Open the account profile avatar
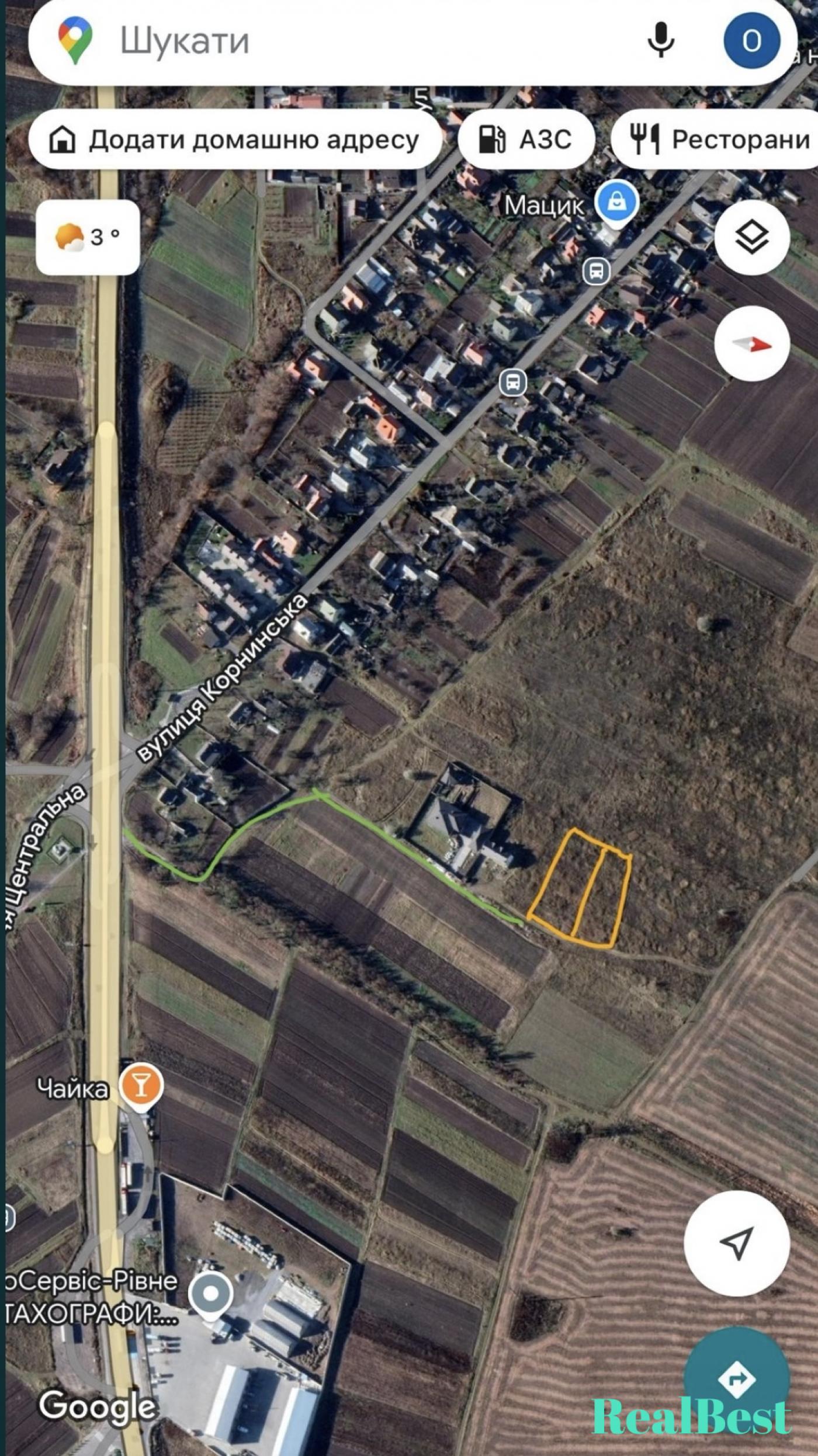818x1456 pixels. tap(751, 41)
